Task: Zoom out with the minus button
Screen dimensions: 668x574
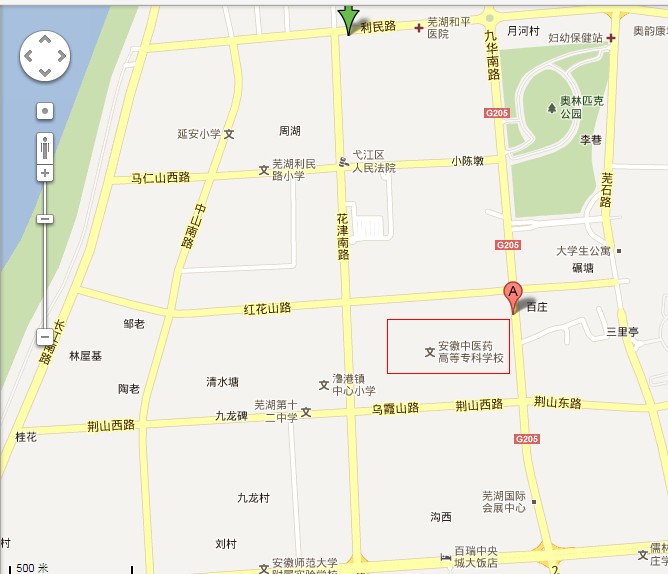Action: click(44, 337)
